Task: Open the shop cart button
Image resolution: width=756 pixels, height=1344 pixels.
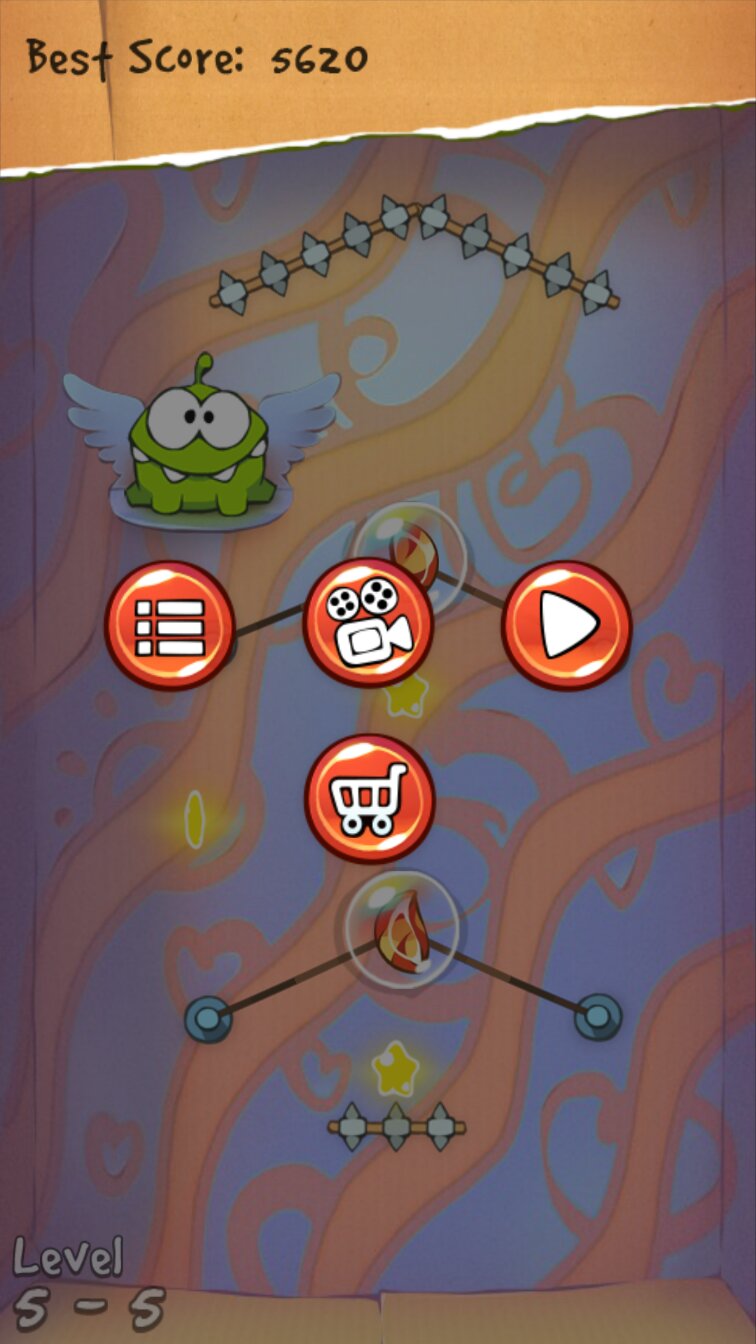Action: [369, 798]
